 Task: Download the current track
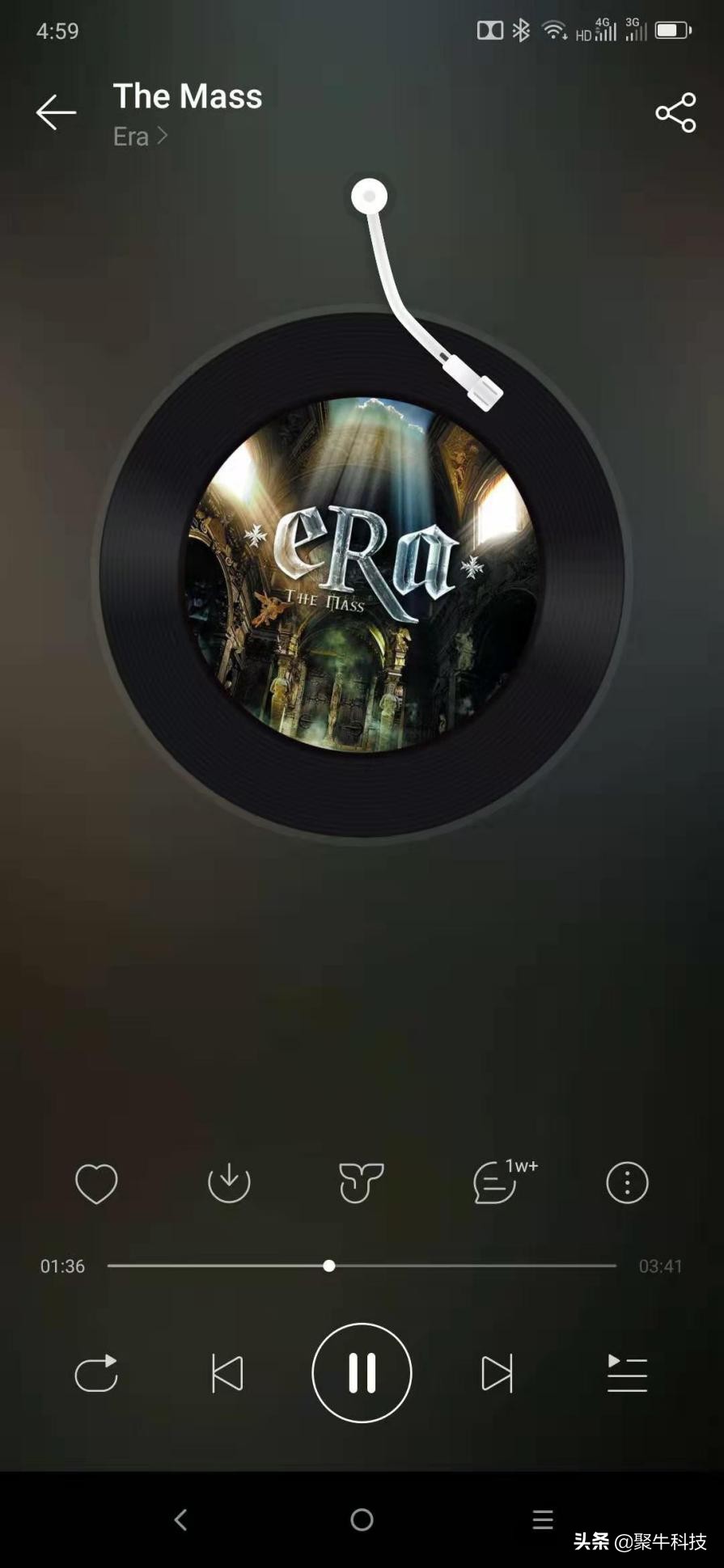pyautogui.click(x=229, y=1183)
